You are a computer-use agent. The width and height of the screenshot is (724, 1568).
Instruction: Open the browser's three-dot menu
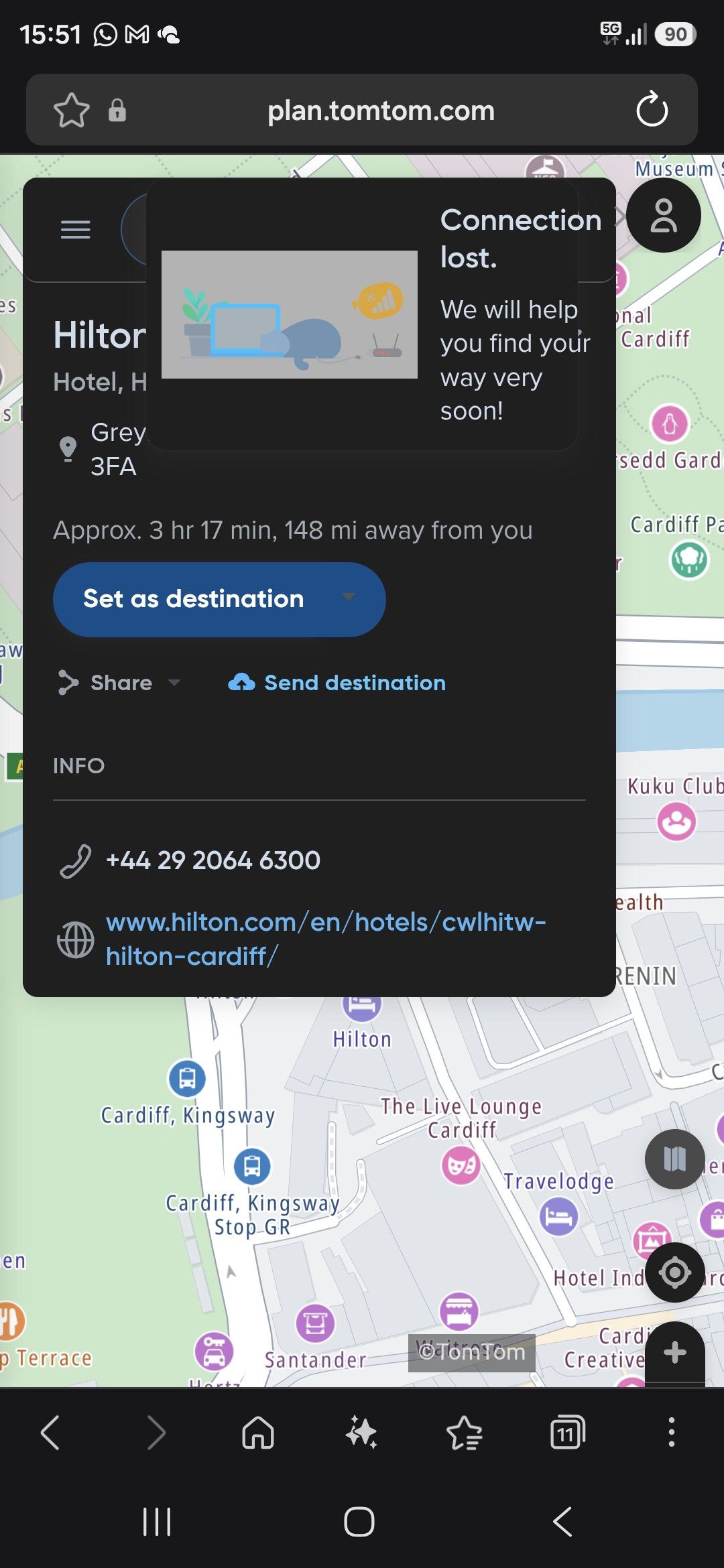(x=671, y=1433)
